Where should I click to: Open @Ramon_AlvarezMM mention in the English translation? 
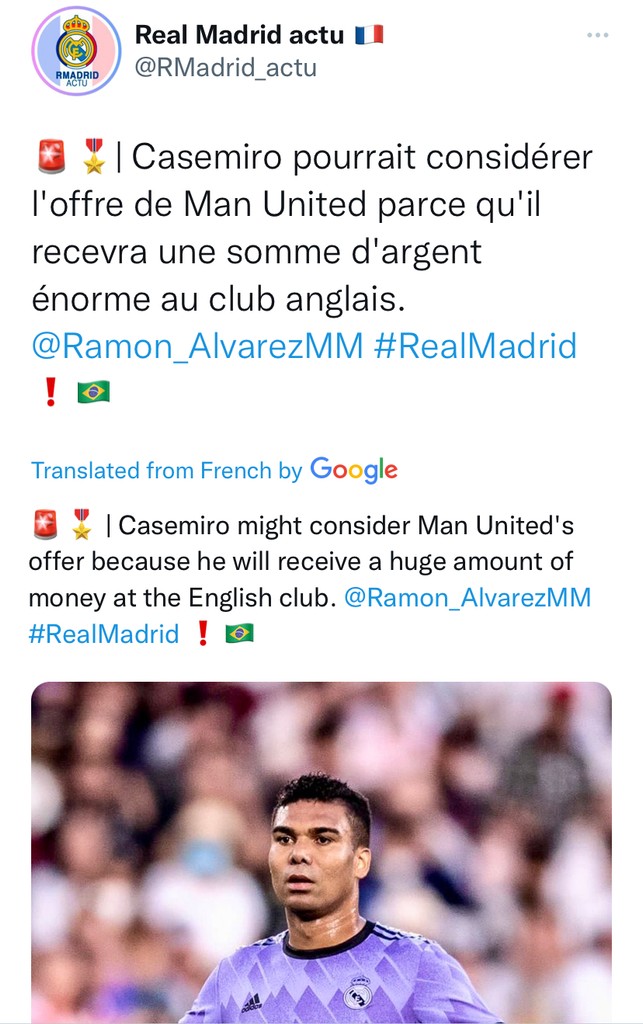[x=467, y=597]
